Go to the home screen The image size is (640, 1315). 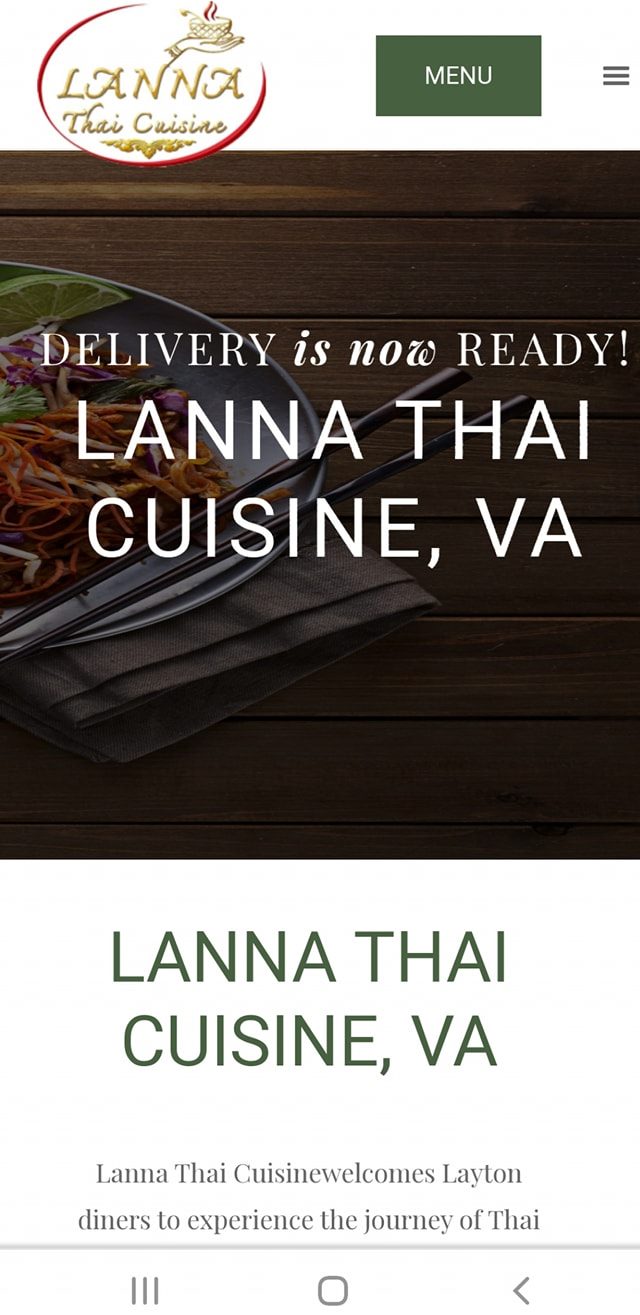click(x=332, y=1290)
